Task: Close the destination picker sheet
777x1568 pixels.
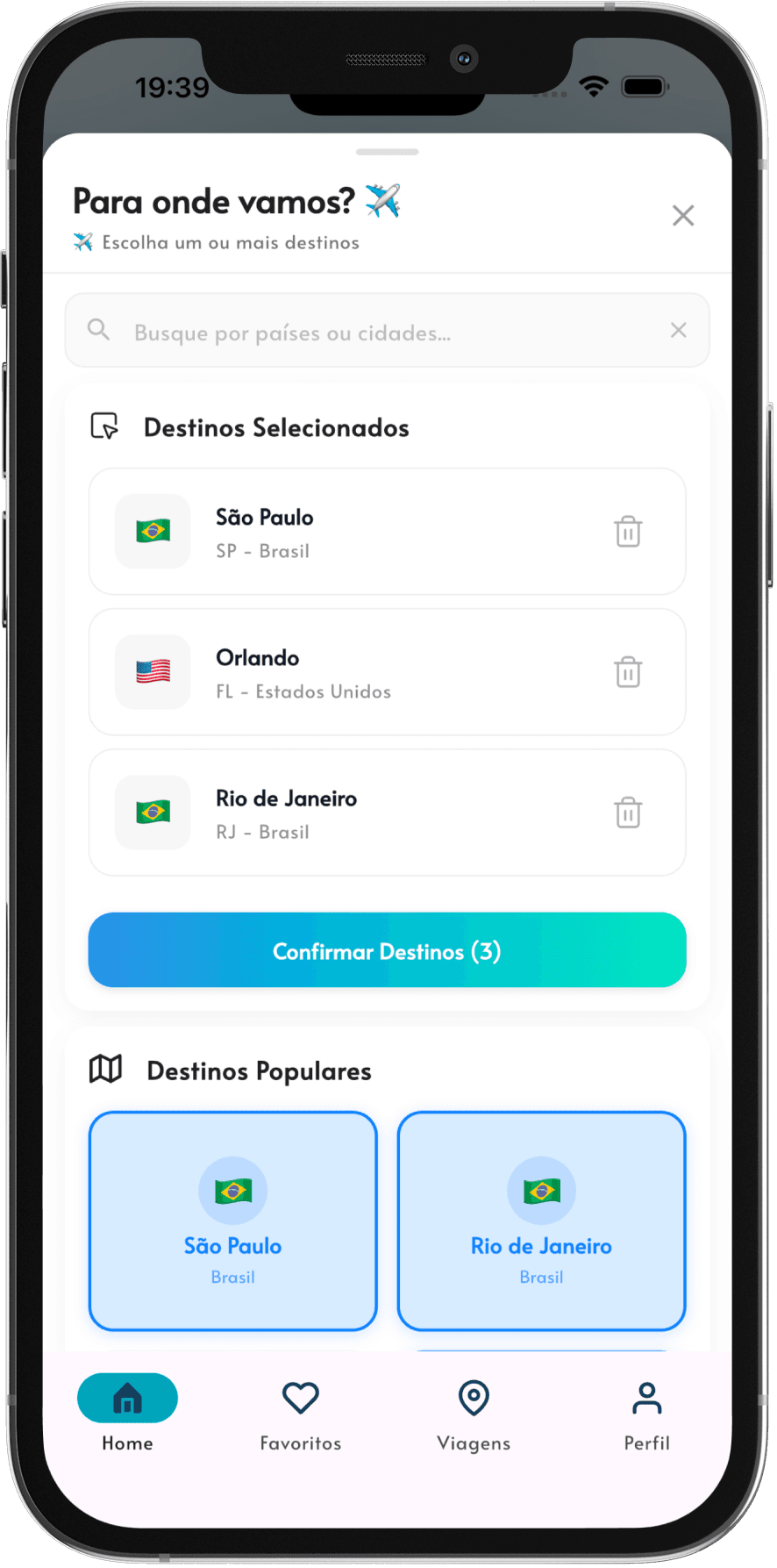Action: pyautogui.click(x=683, y=215)
